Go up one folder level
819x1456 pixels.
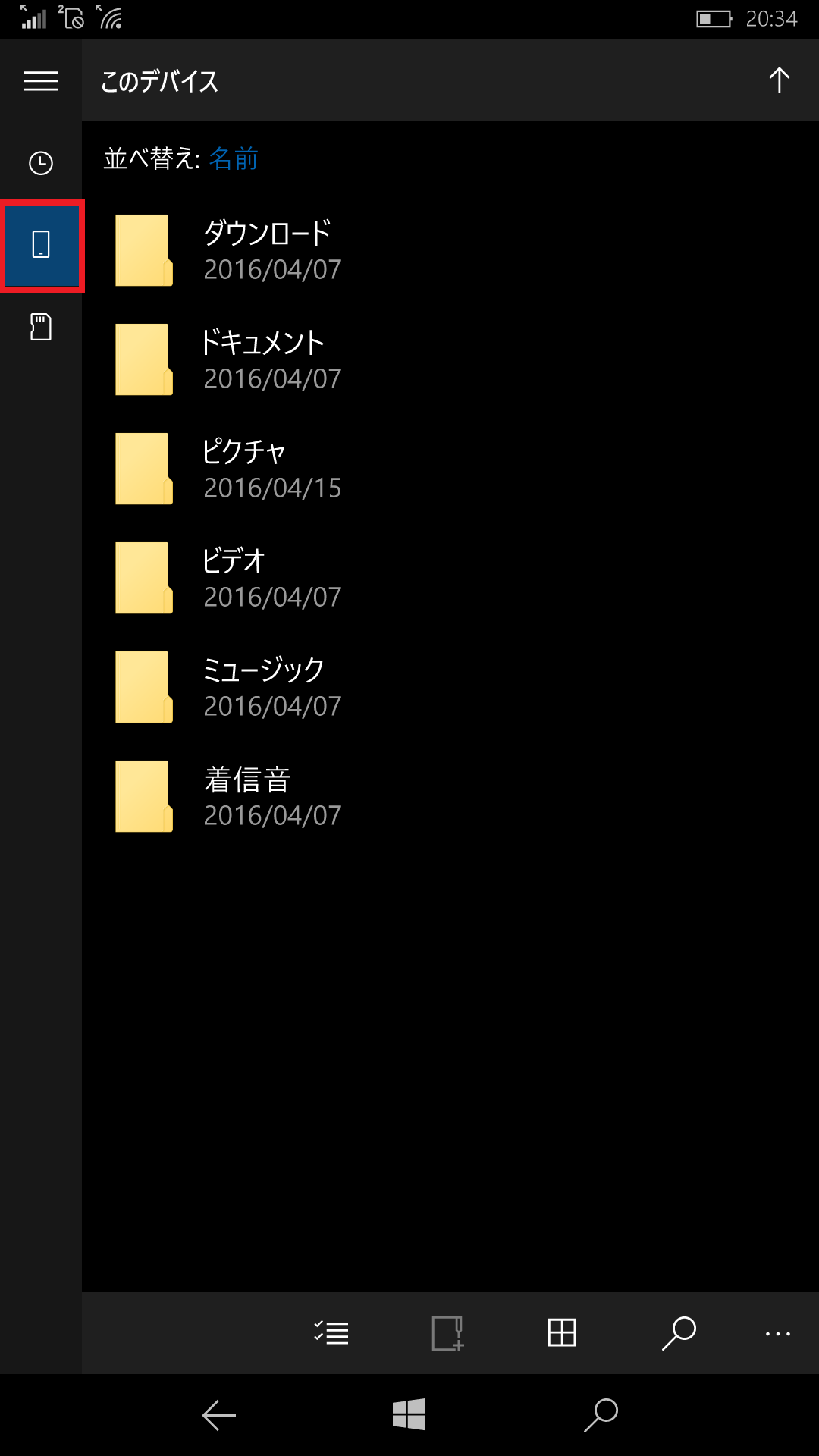779,80
